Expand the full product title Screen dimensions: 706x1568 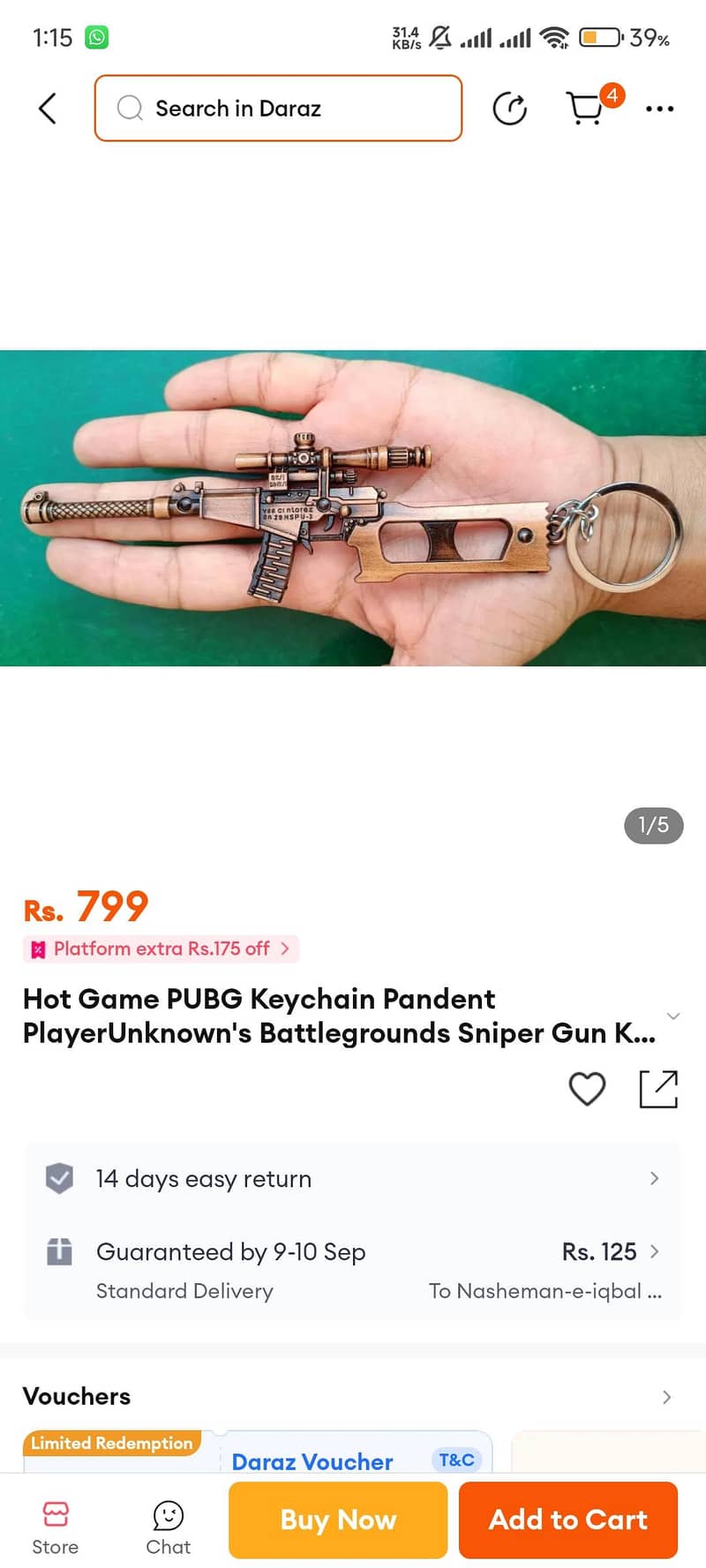click(673, 1016)
